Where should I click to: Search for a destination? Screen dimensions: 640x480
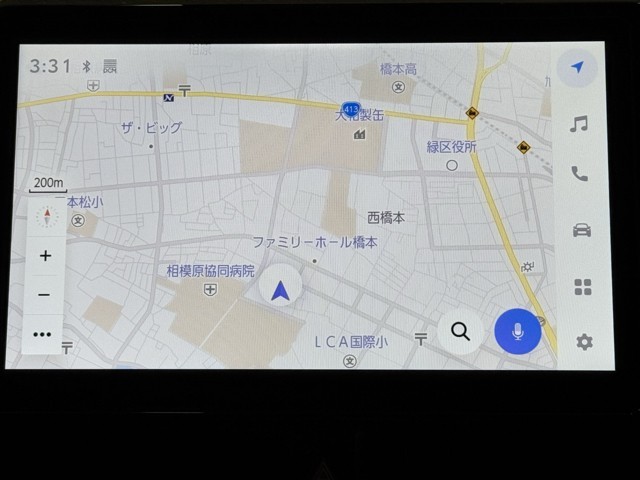(460, 332)
